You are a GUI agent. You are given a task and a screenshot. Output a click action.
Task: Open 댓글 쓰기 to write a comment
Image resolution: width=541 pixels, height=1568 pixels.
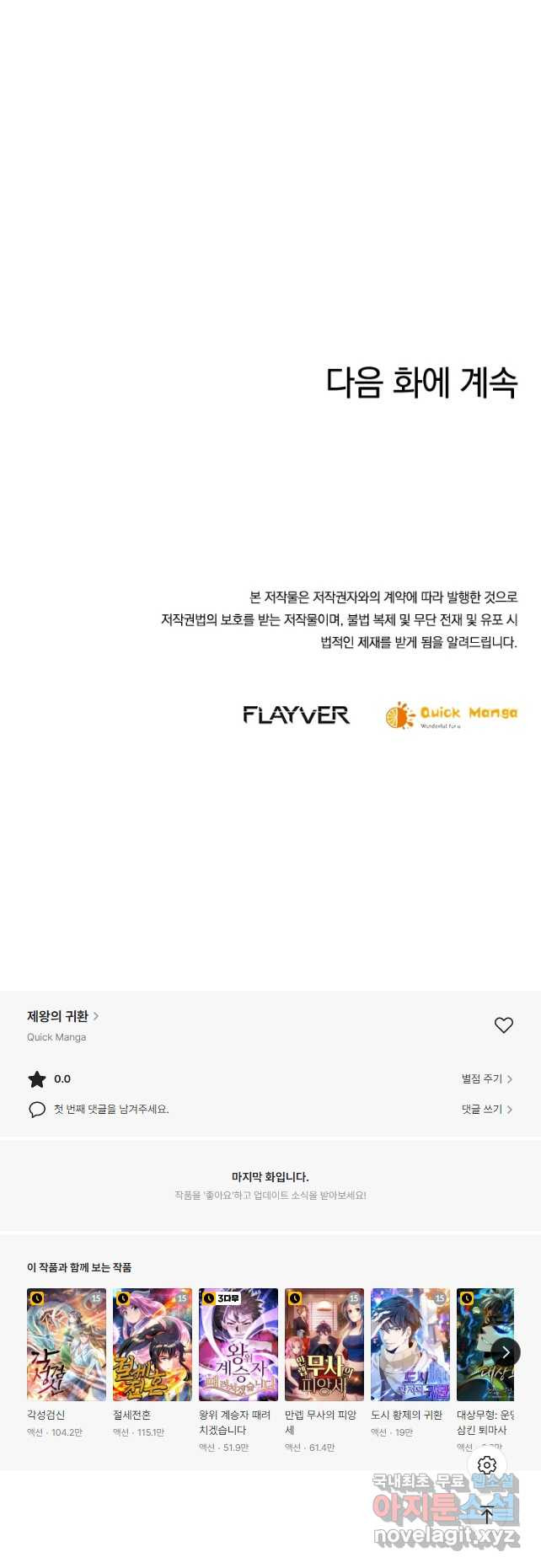486,1109
